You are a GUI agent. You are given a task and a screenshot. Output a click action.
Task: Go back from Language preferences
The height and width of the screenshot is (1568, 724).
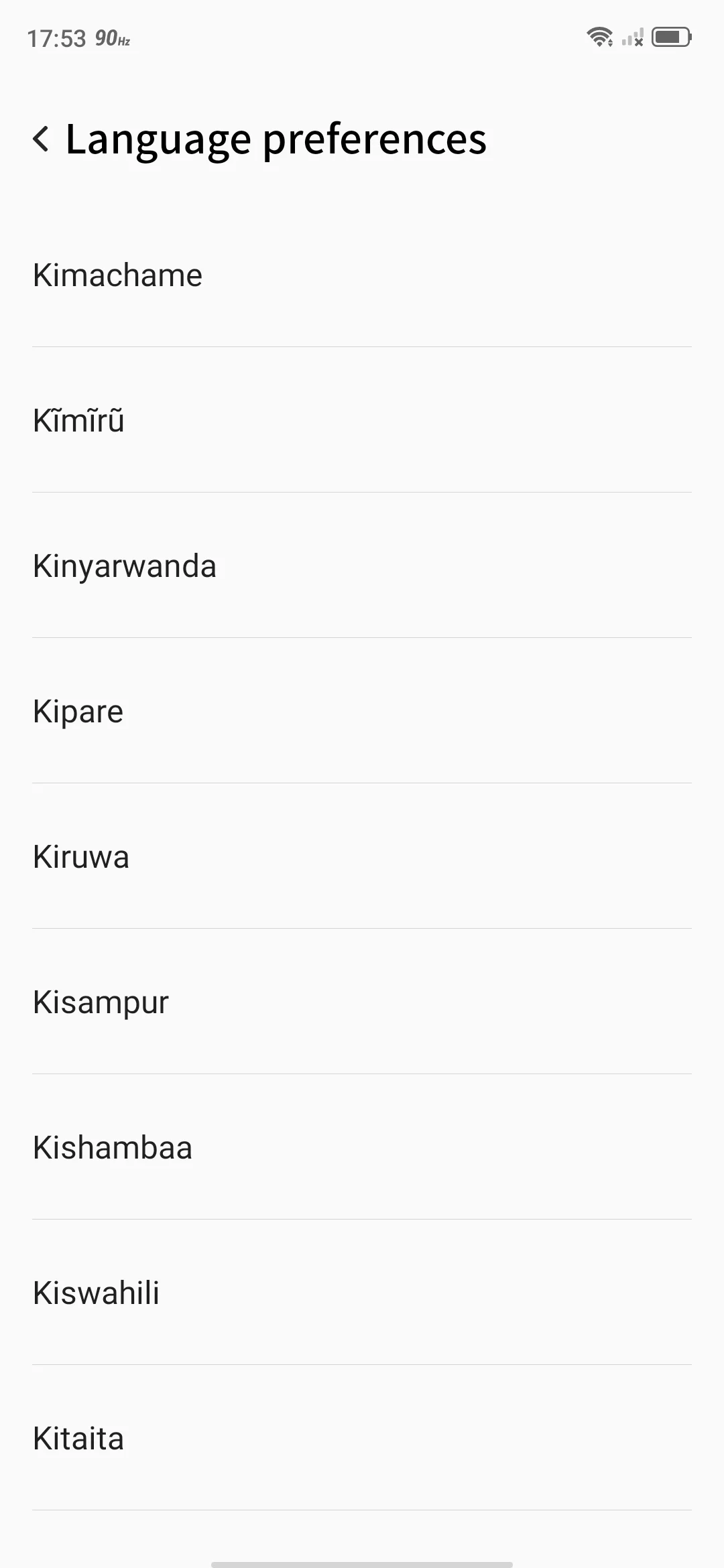coord(42,139)
